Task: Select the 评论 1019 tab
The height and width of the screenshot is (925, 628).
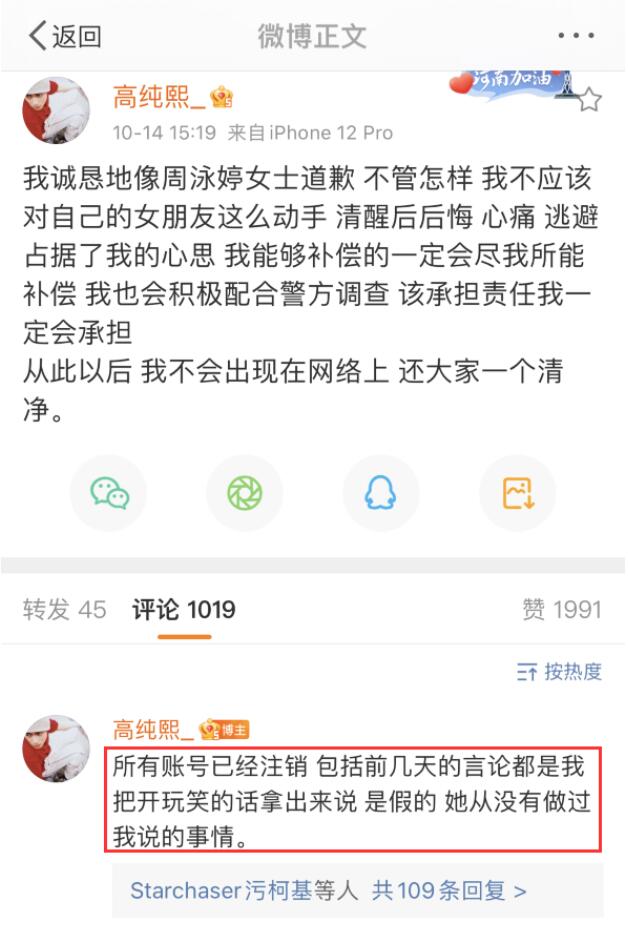Action: (x=184, y=609)
